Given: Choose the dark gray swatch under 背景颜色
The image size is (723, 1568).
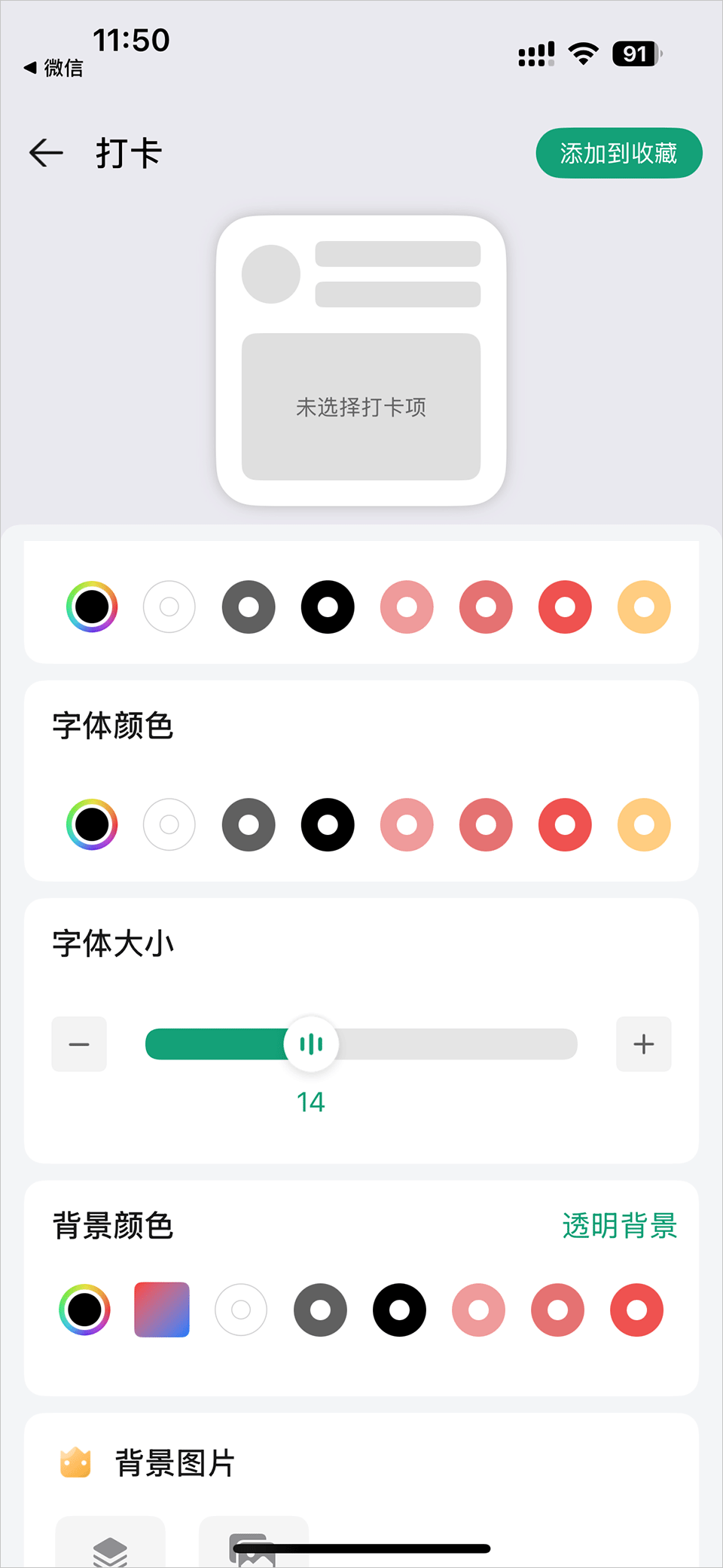Looking at the screenshot, I should [x=320, y=1310].
